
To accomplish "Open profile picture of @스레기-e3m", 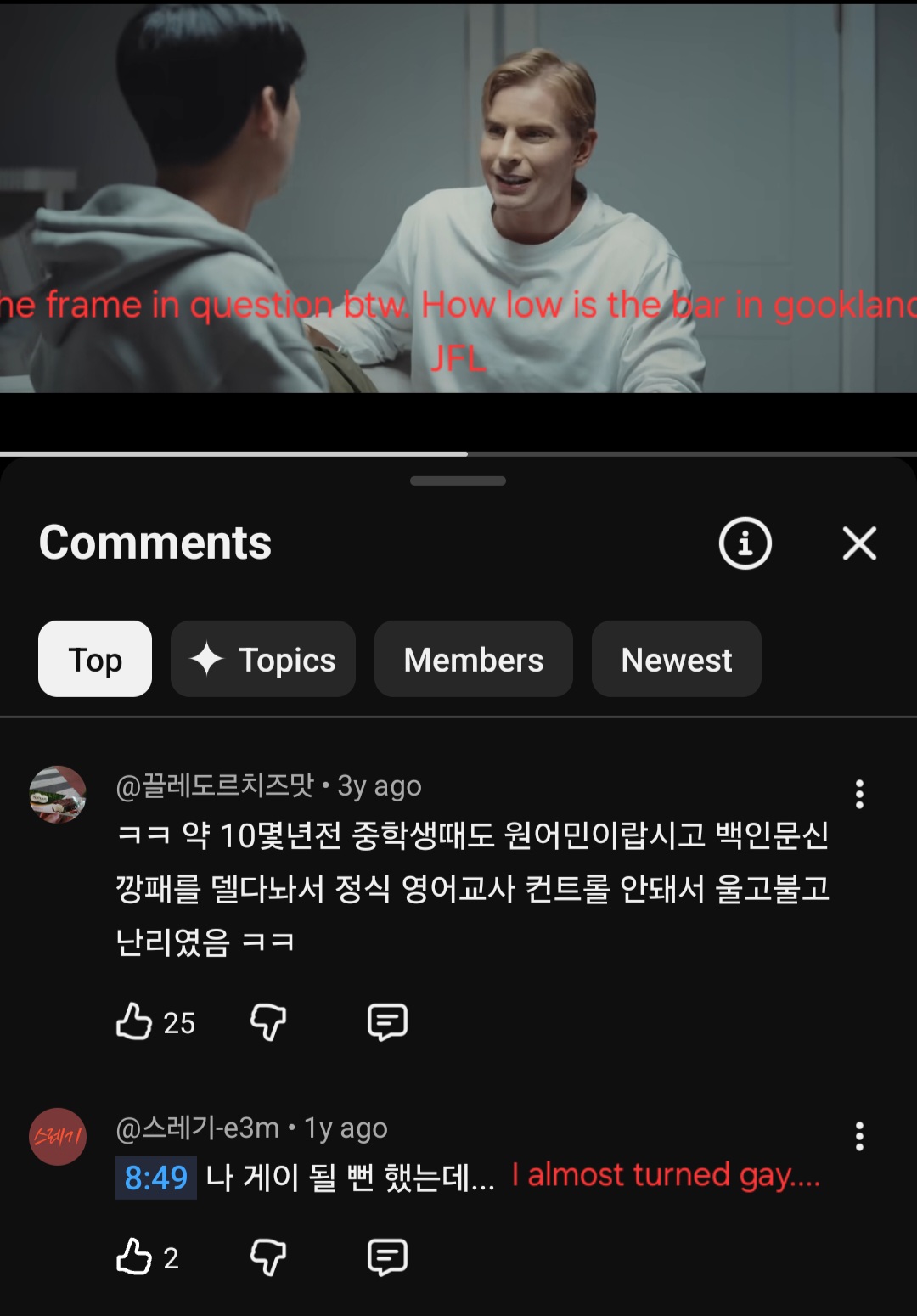I will [x=58, y=1137].
